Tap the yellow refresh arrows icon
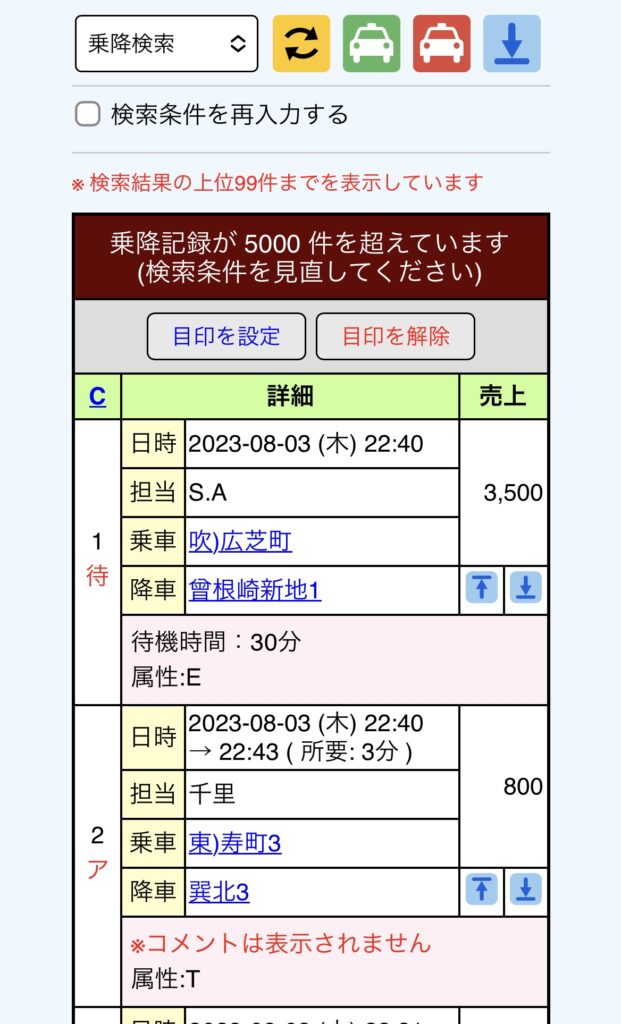Screen dimensions: 621x1024 coord(301,44)
